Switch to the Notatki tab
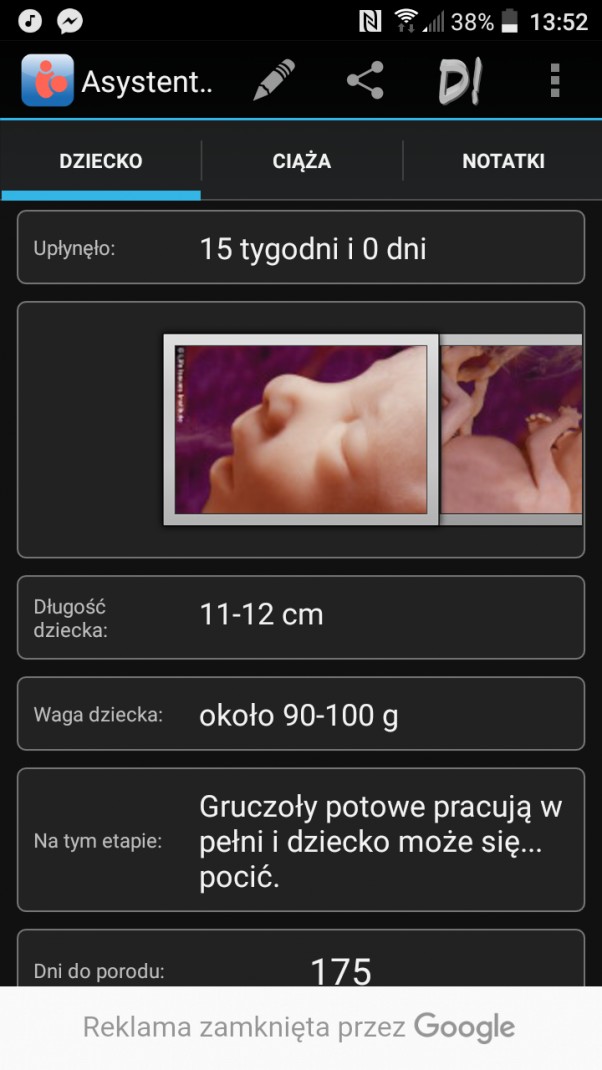Image resolution: width=602 pixels, height=1070 pixels. [503, 161]
